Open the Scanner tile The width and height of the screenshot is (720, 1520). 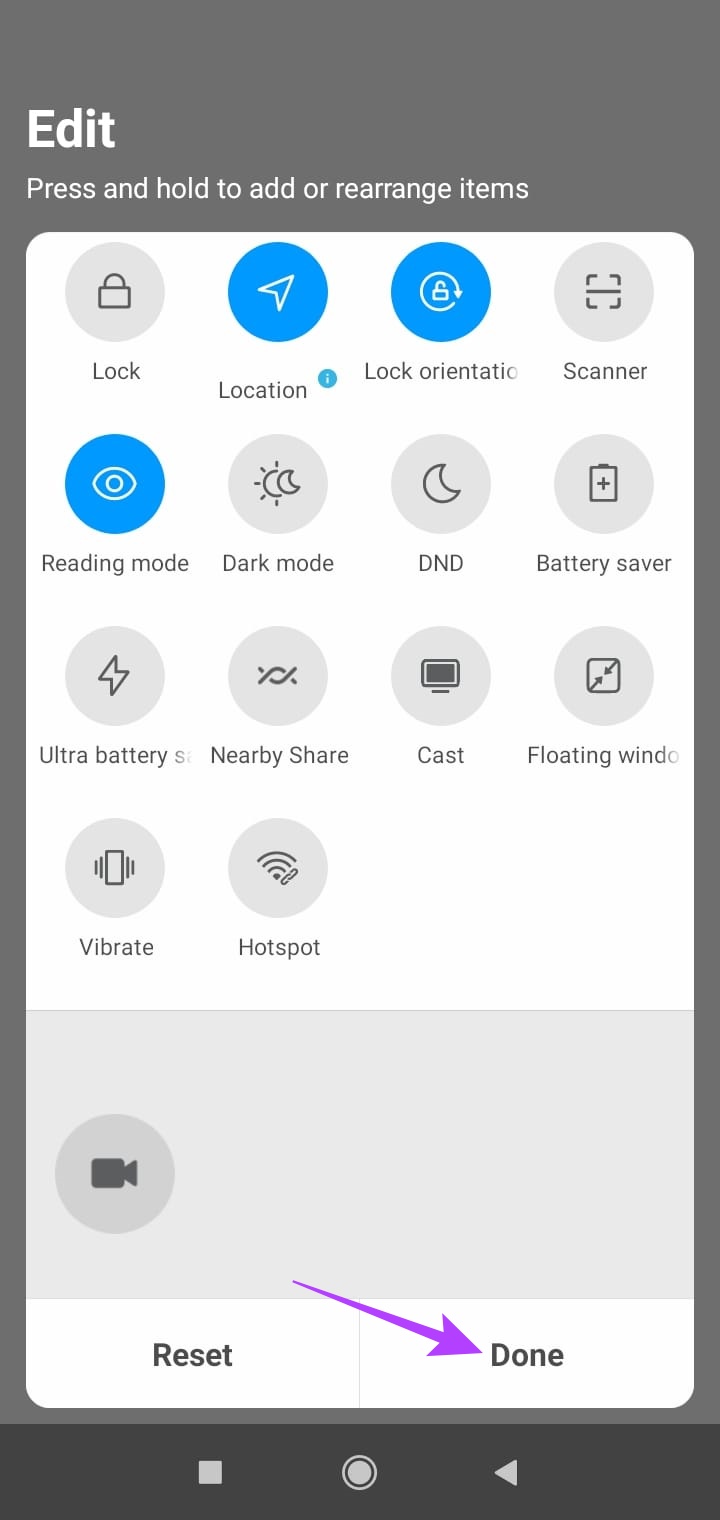click(604, 292)
